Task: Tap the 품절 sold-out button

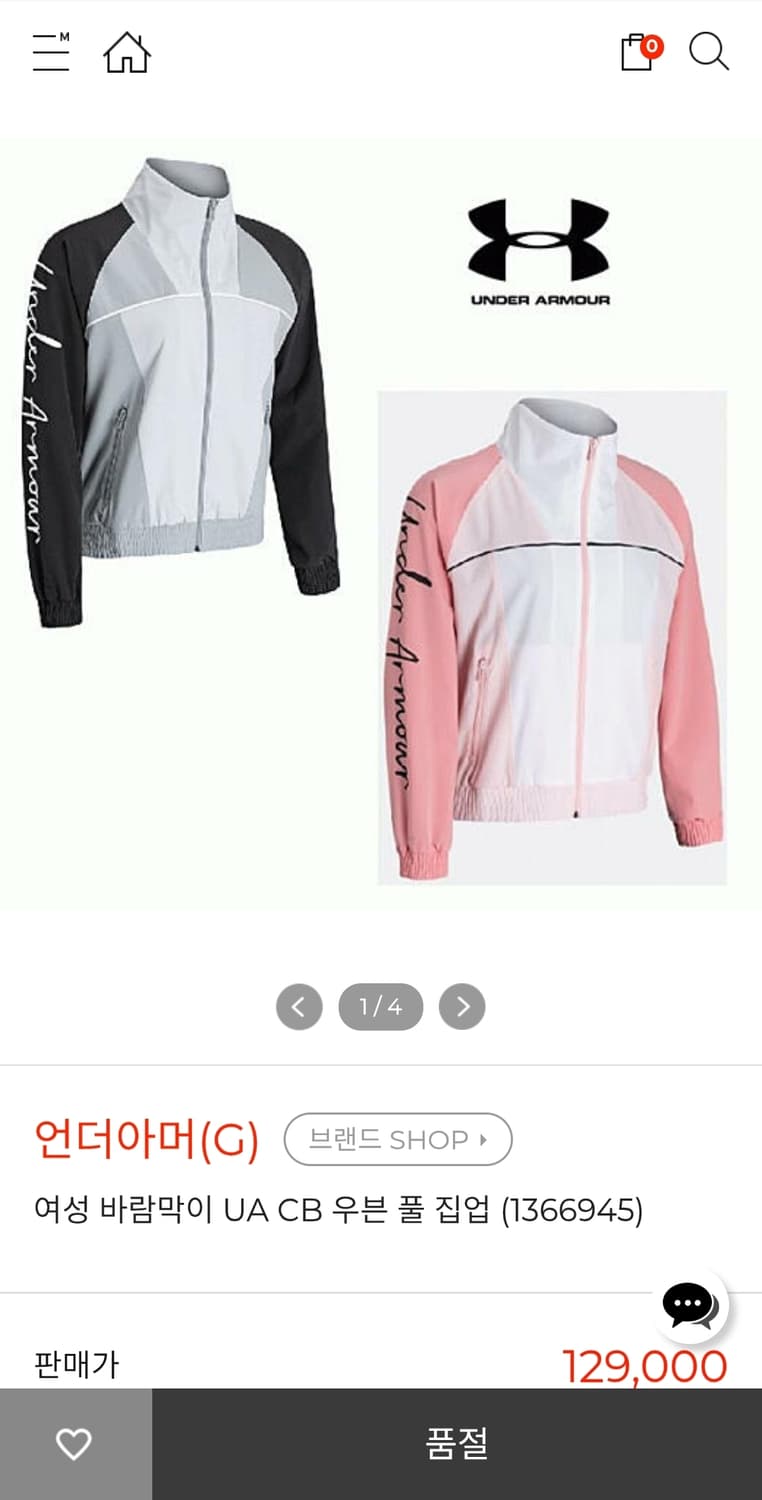Action: tap(457, 1444)
